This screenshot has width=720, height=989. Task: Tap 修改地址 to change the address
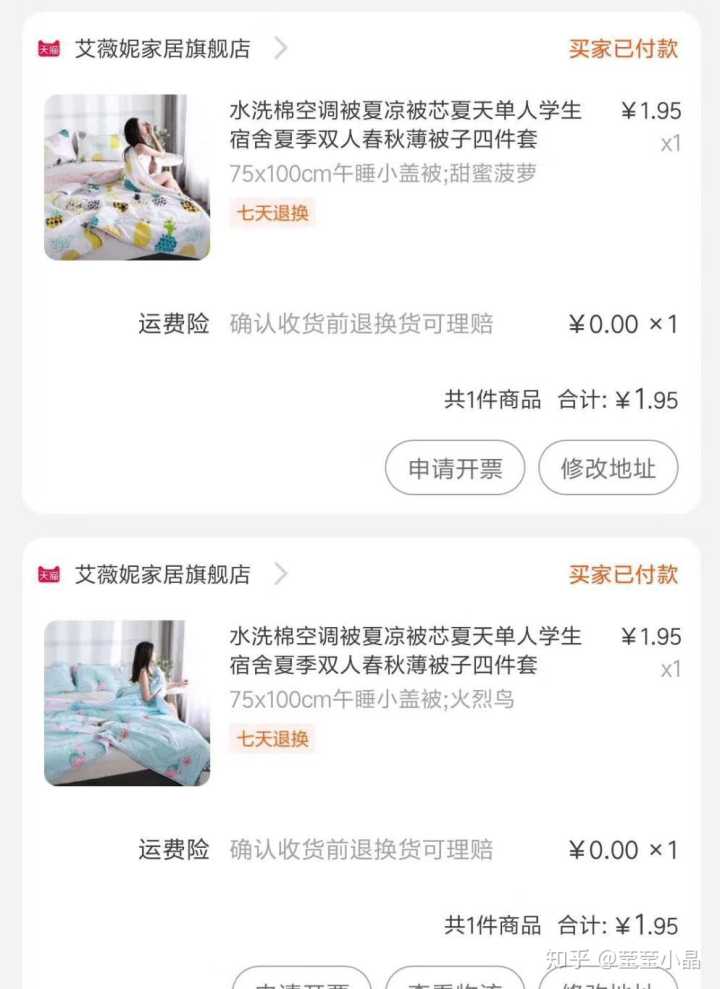[x=608, y=468]
